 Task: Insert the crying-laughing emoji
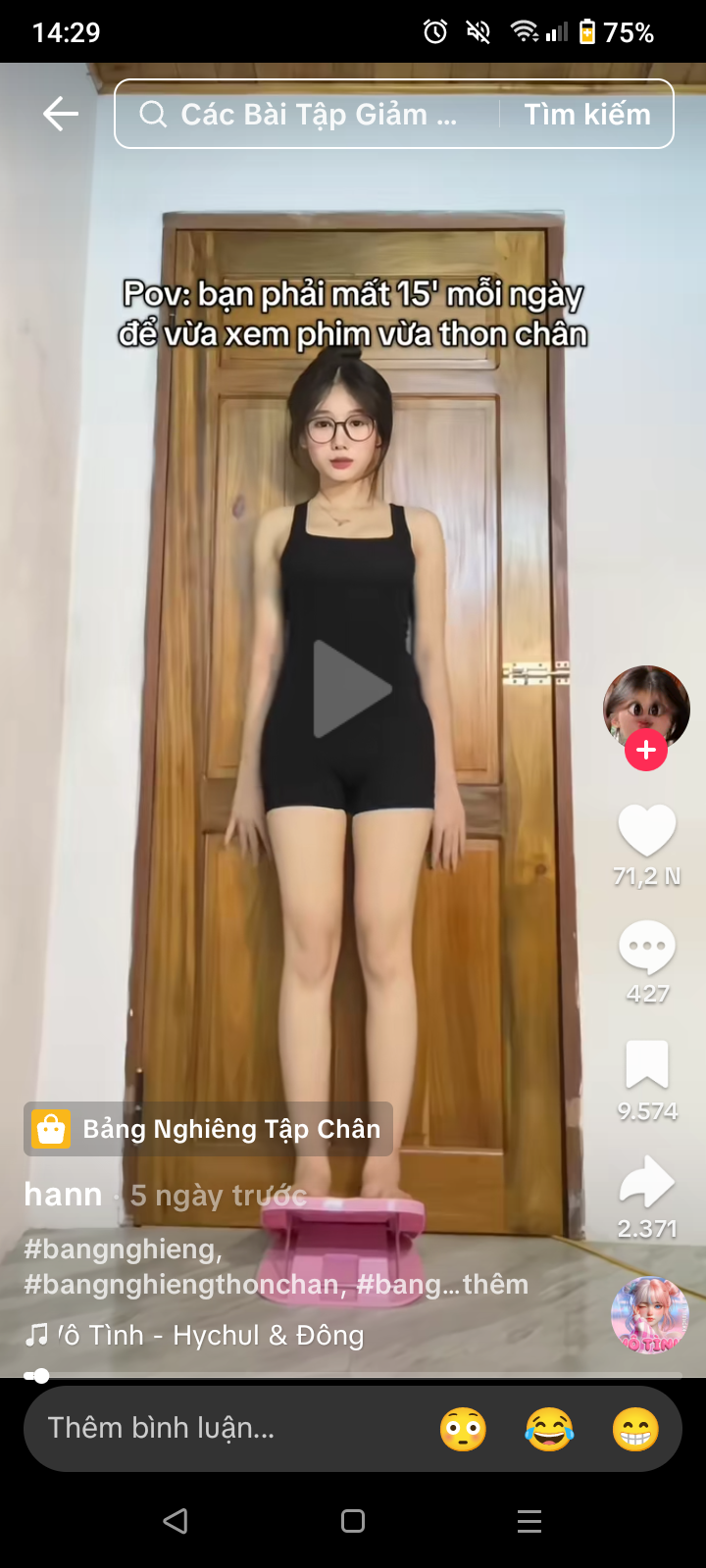[x=549, y=1429]
